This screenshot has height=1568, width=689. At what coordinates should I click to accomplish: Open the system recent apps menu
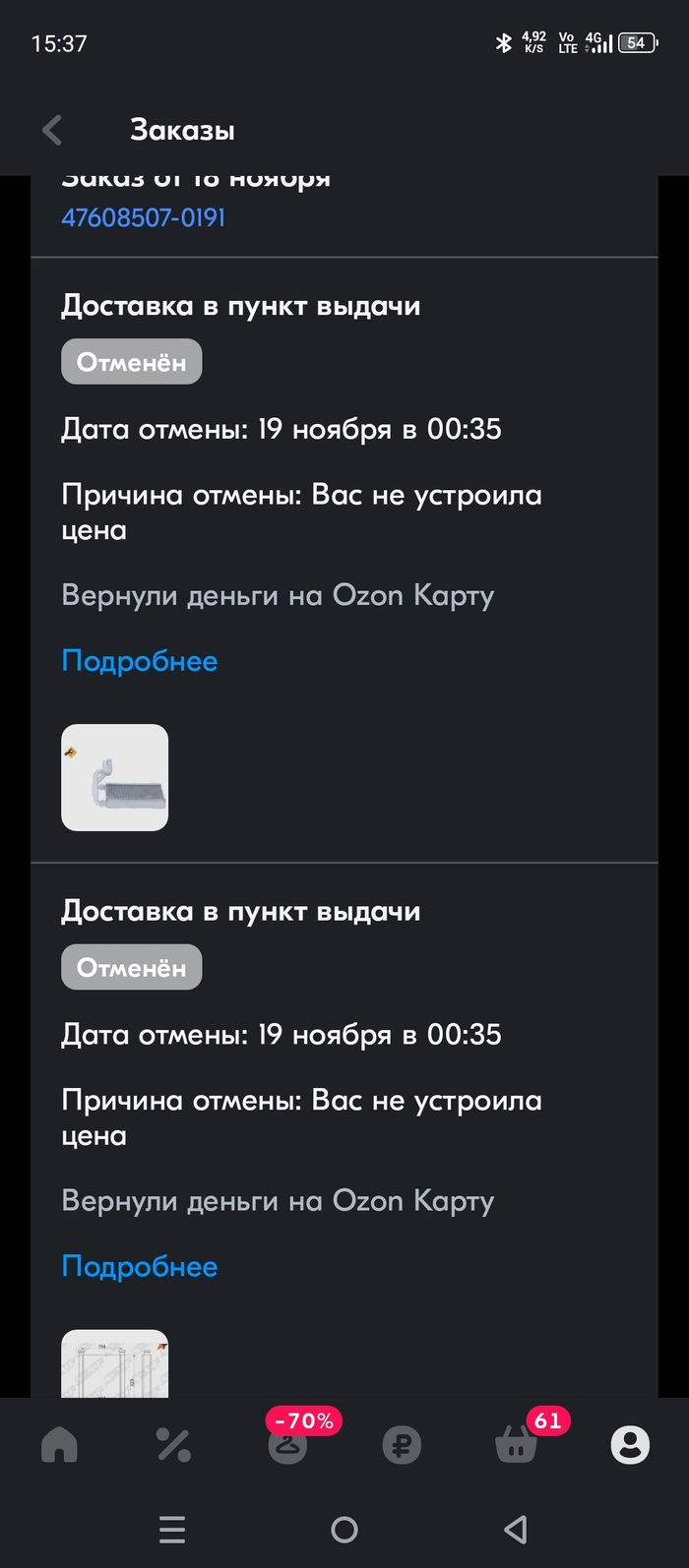tap(172, 1530)
